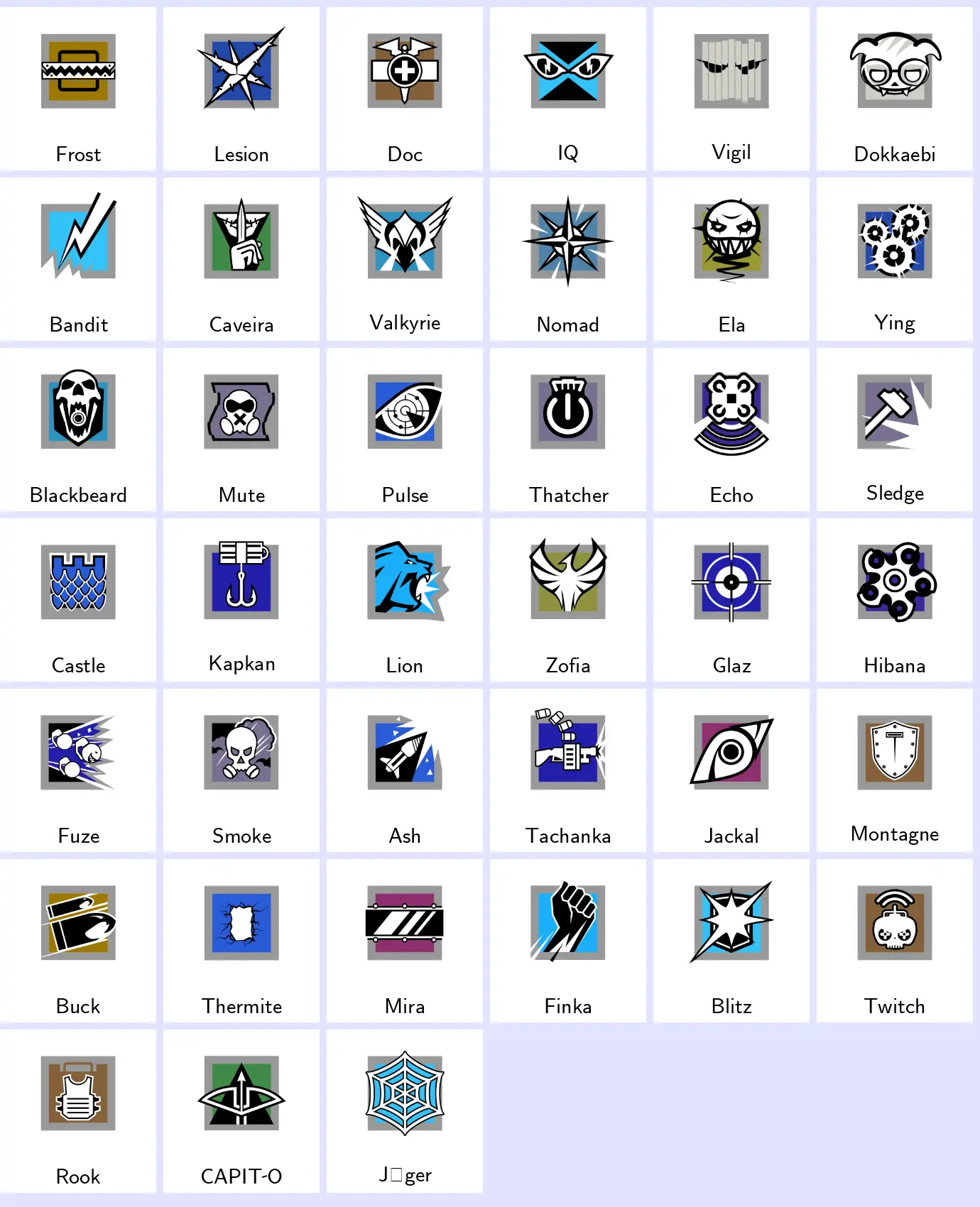Open the Rook tile

click(78, 1111)
